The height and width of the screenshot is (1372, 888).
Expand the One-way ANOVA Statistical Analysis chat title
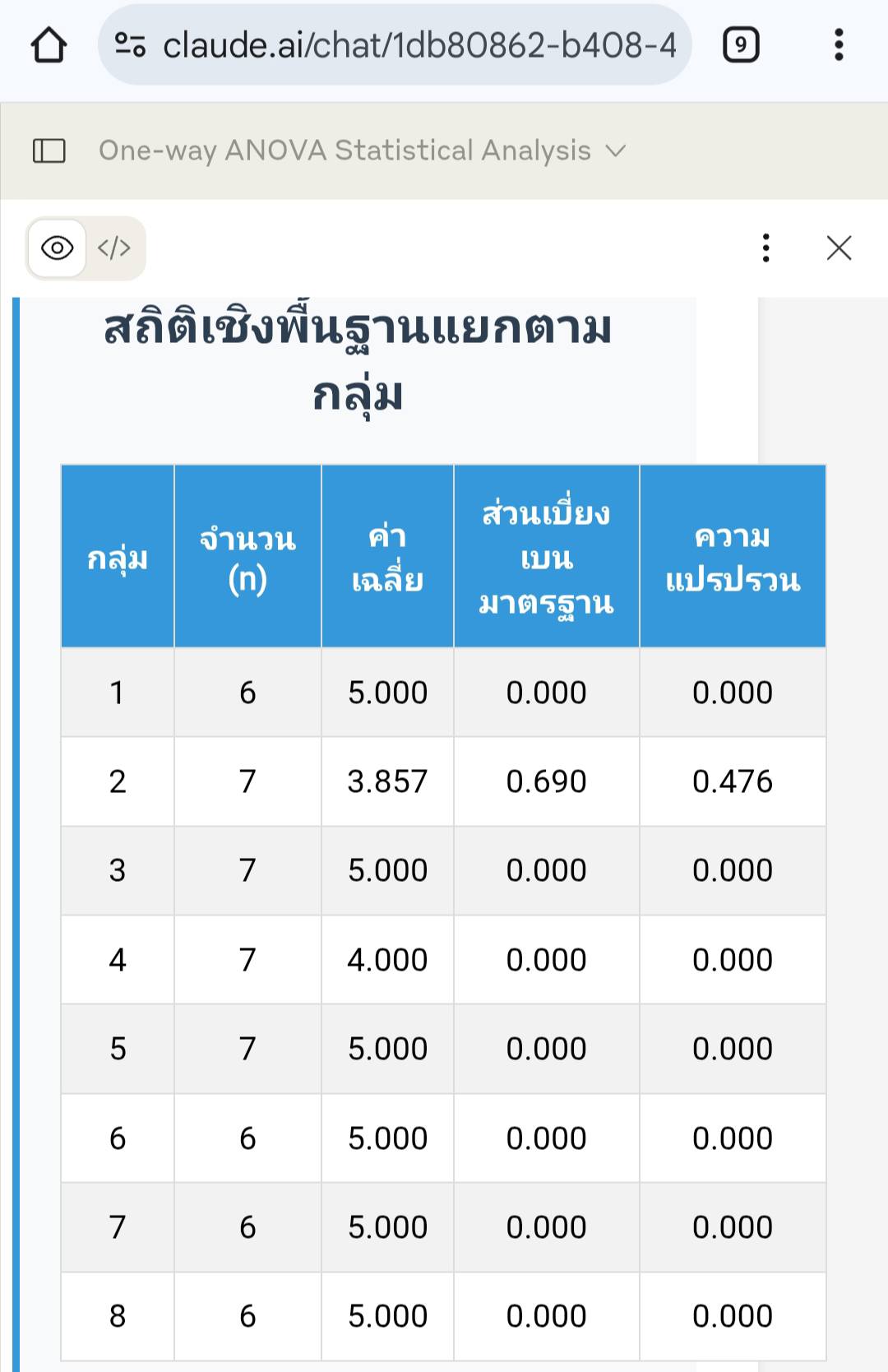point(362,151)
